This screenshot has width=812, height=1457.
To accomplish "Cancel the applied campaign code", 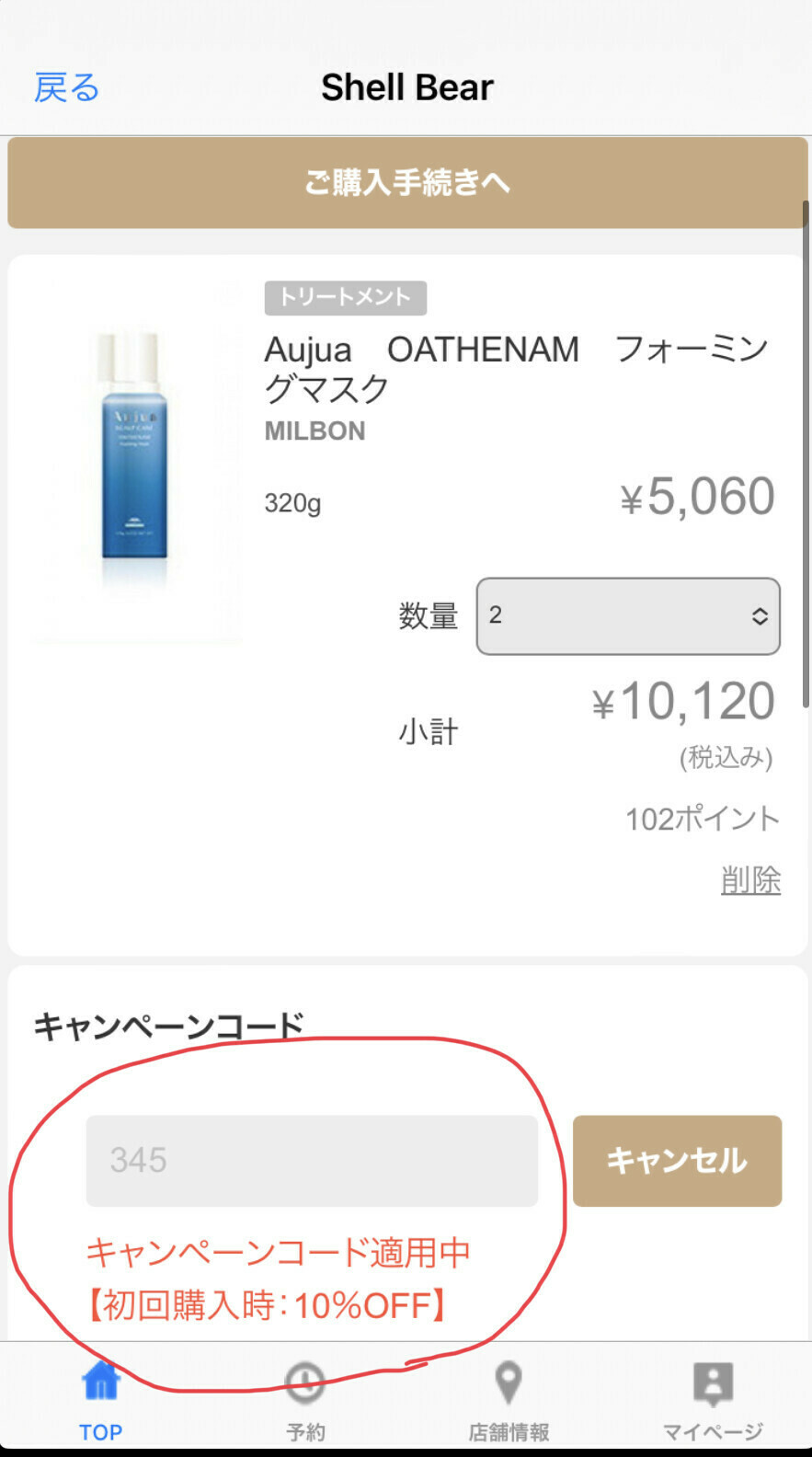I will tap(677, 1160).
